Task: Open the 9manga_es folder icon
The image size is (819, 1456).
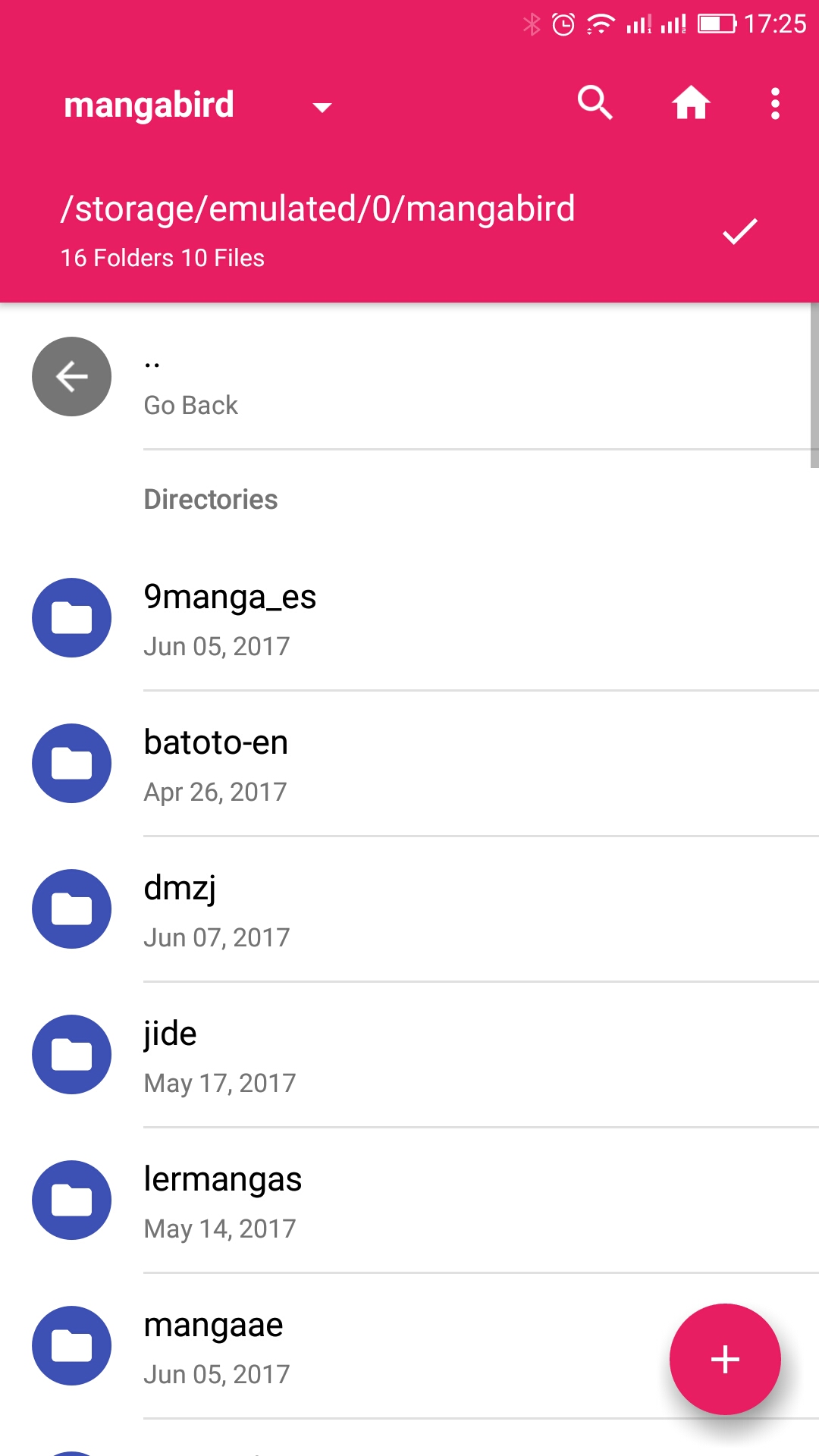Action: click(x=71, y=617)
